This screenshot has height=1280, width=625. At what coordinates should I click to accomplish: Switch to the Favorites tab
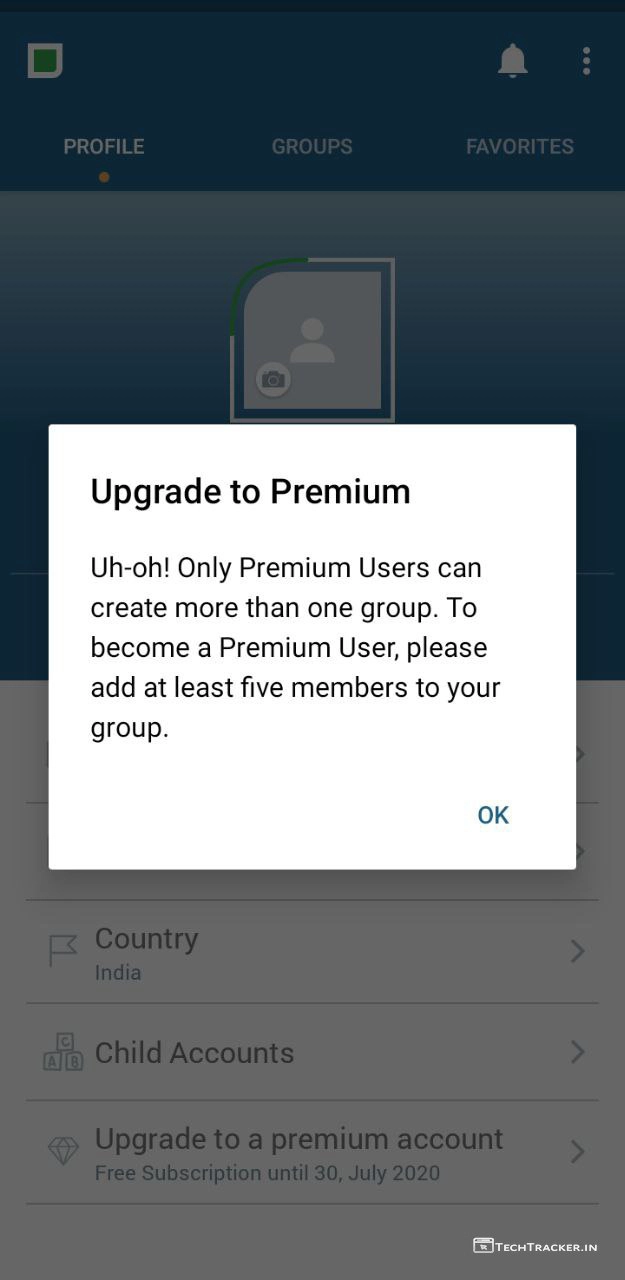coord(519,147)
